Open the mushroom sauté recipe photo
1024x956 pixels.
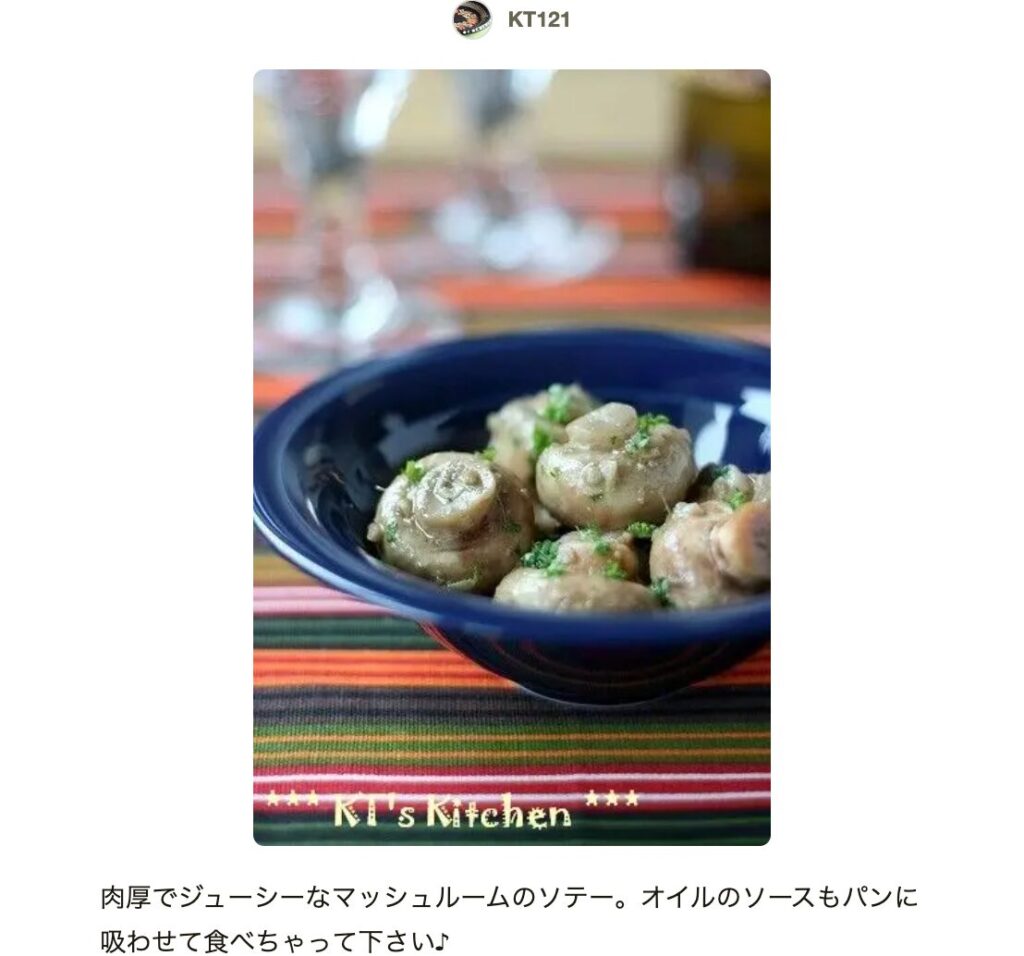point(511,457)
